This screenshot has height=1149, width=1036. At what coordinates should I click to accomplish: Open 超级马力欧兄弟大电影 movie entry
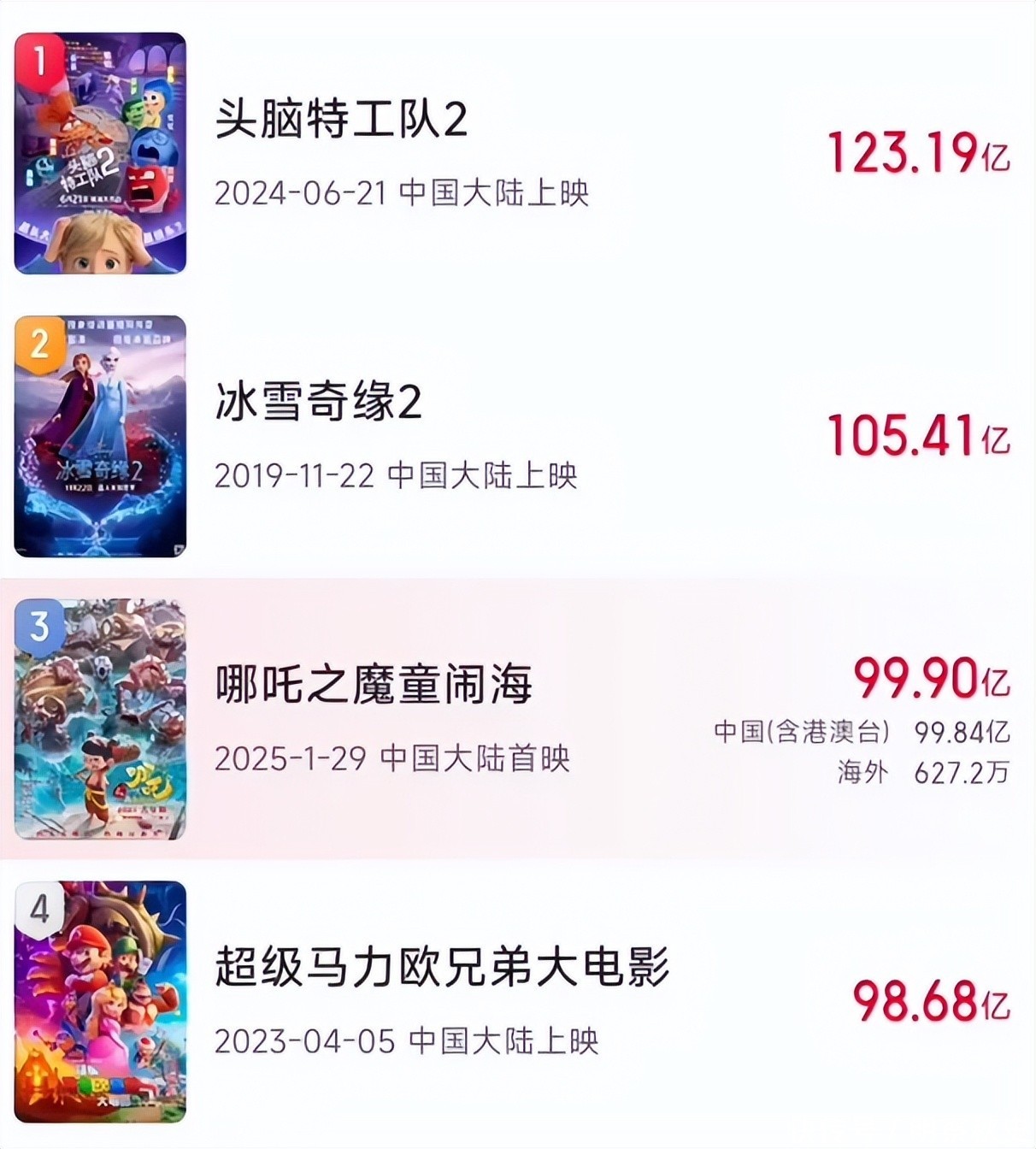(x=441, y=967)
